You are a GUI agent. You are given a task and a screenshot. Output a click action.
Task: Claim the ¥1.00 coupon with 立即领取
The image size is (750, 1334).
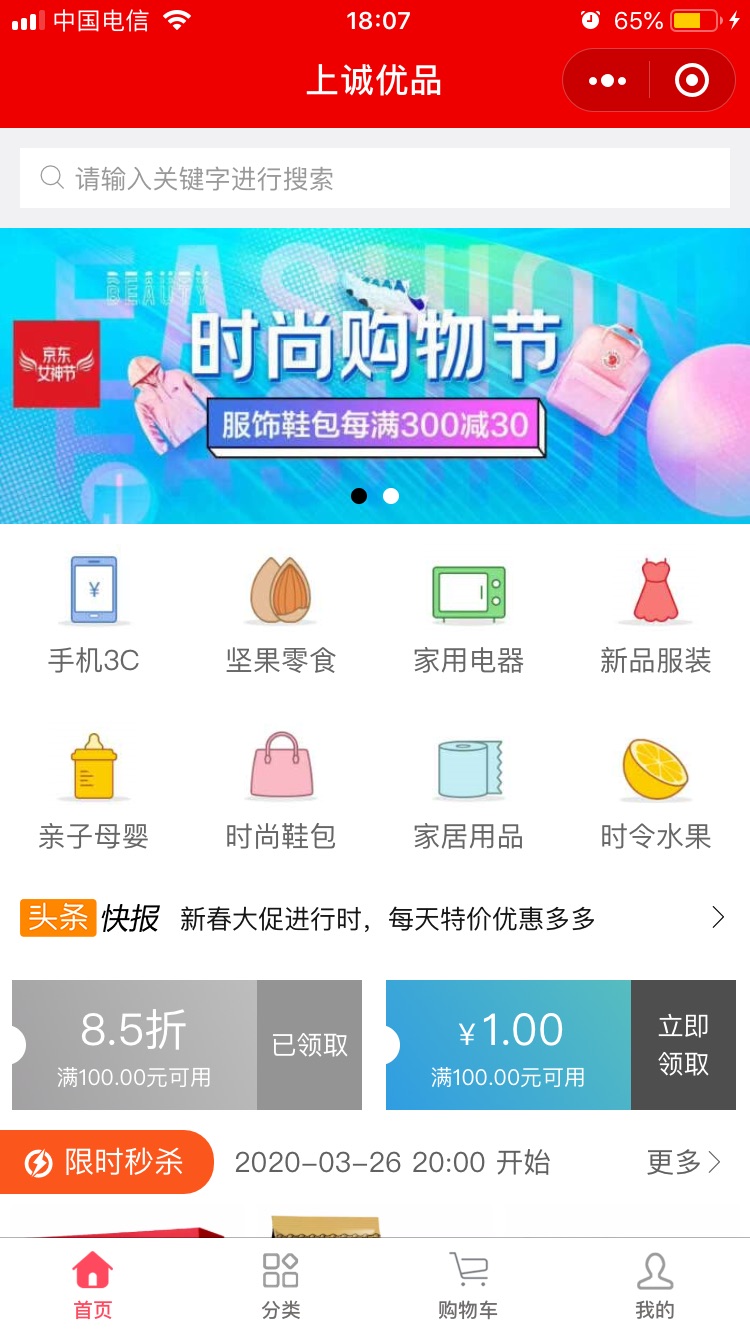[x=683, y=1045]
